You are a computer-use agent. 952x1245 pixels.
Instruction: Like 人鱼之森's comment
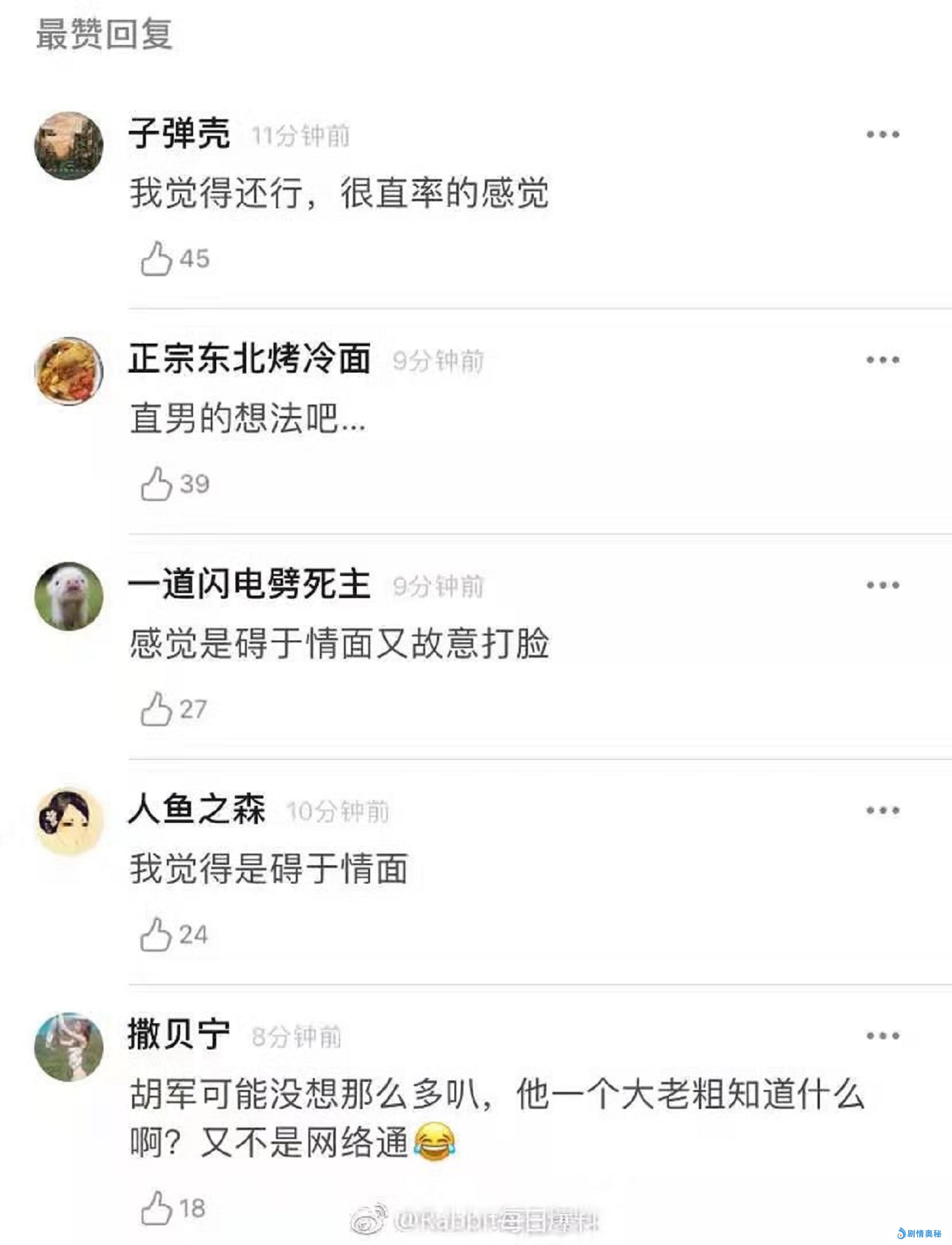pos(157,934)
